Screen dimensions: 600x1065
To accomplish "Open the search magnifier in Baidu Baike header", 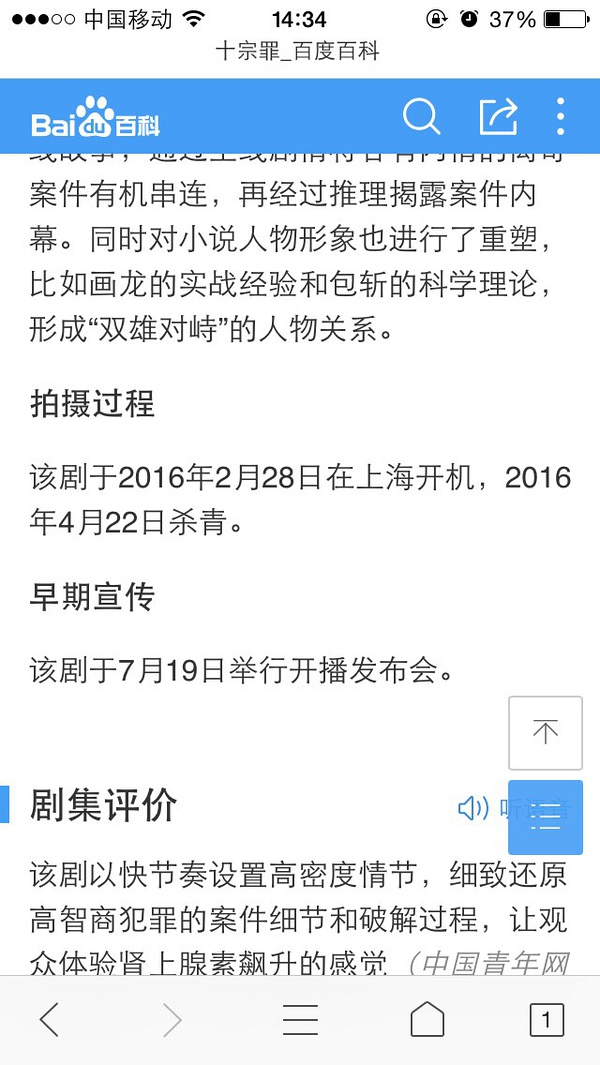I will point(421,117).
